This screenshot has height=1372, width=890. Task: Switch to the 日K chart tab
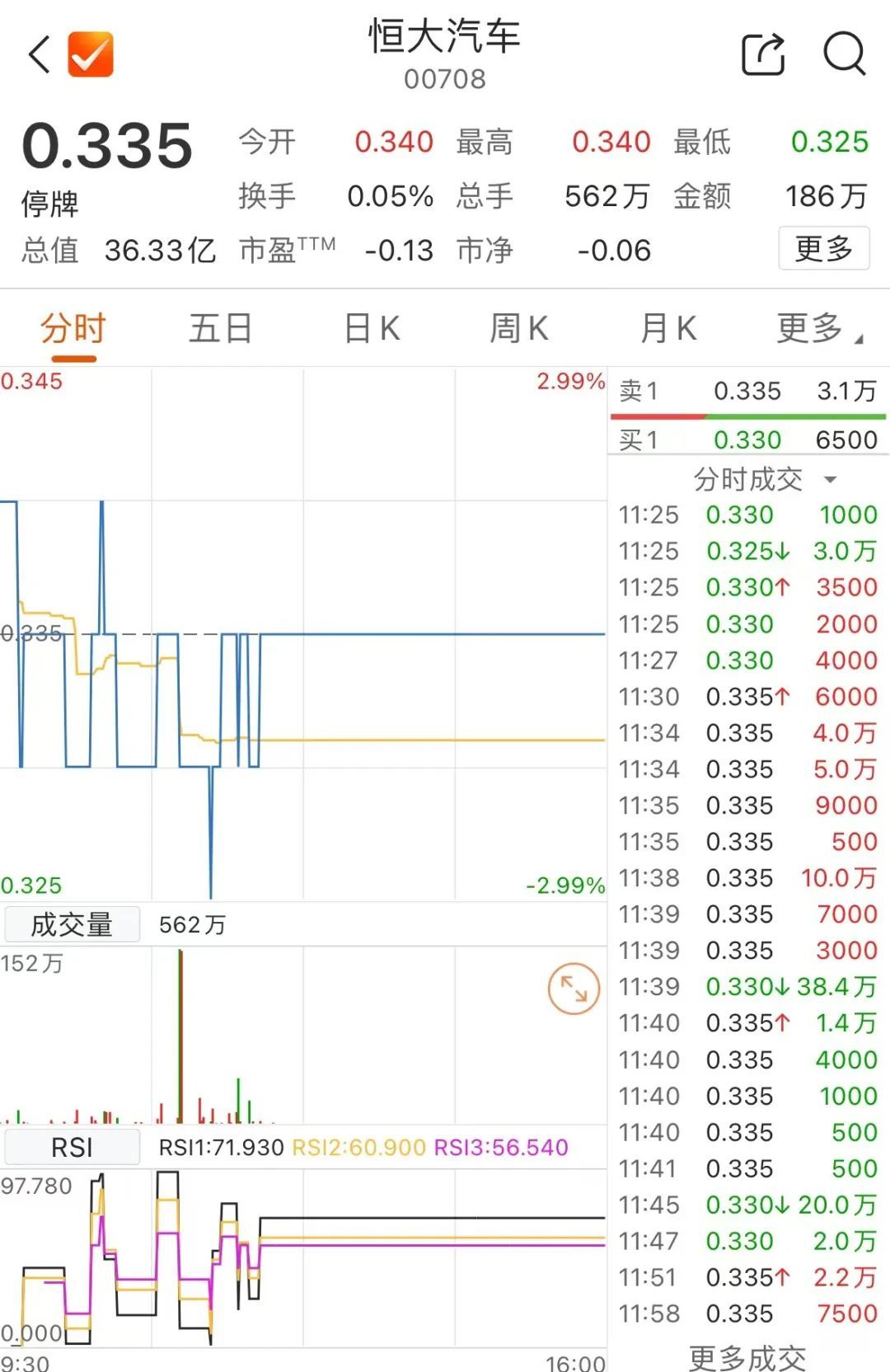(372, 329)
